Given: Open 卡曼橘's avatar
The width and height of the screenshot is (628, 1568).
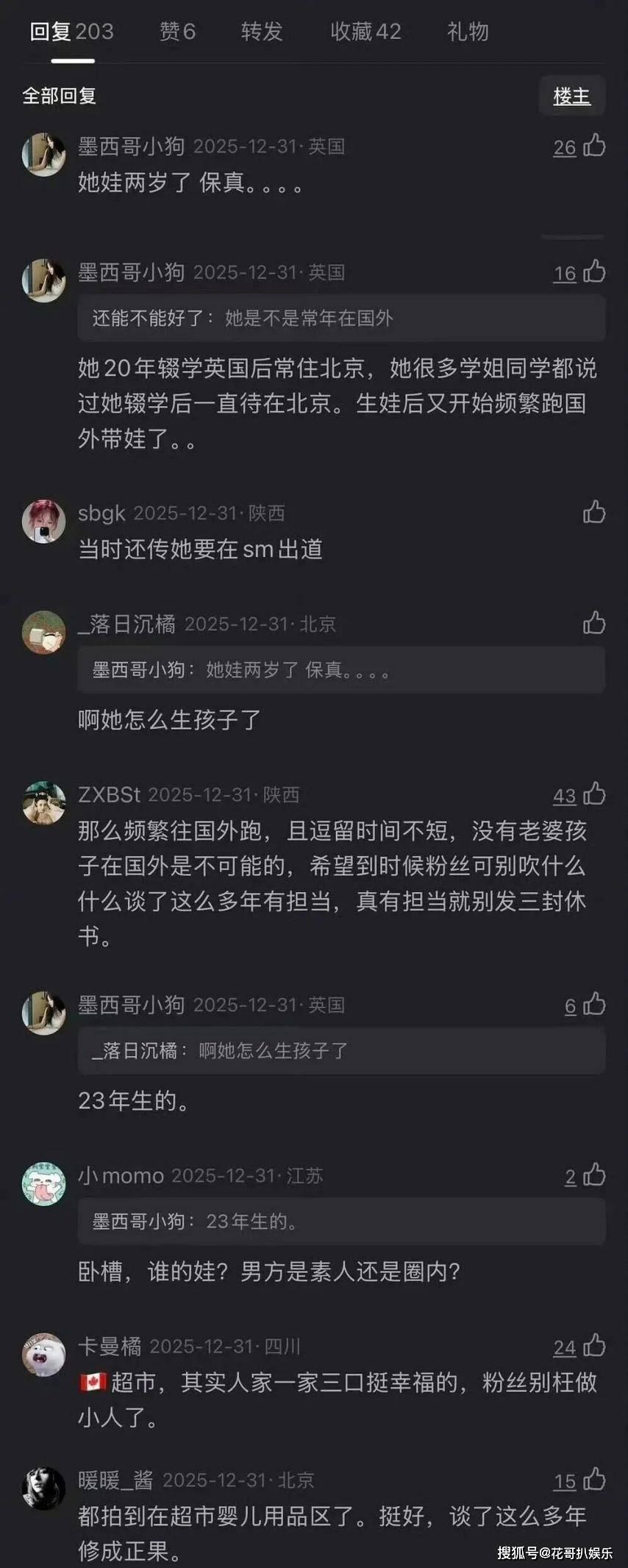Looking at the screenshot, I should (43, 1355).
